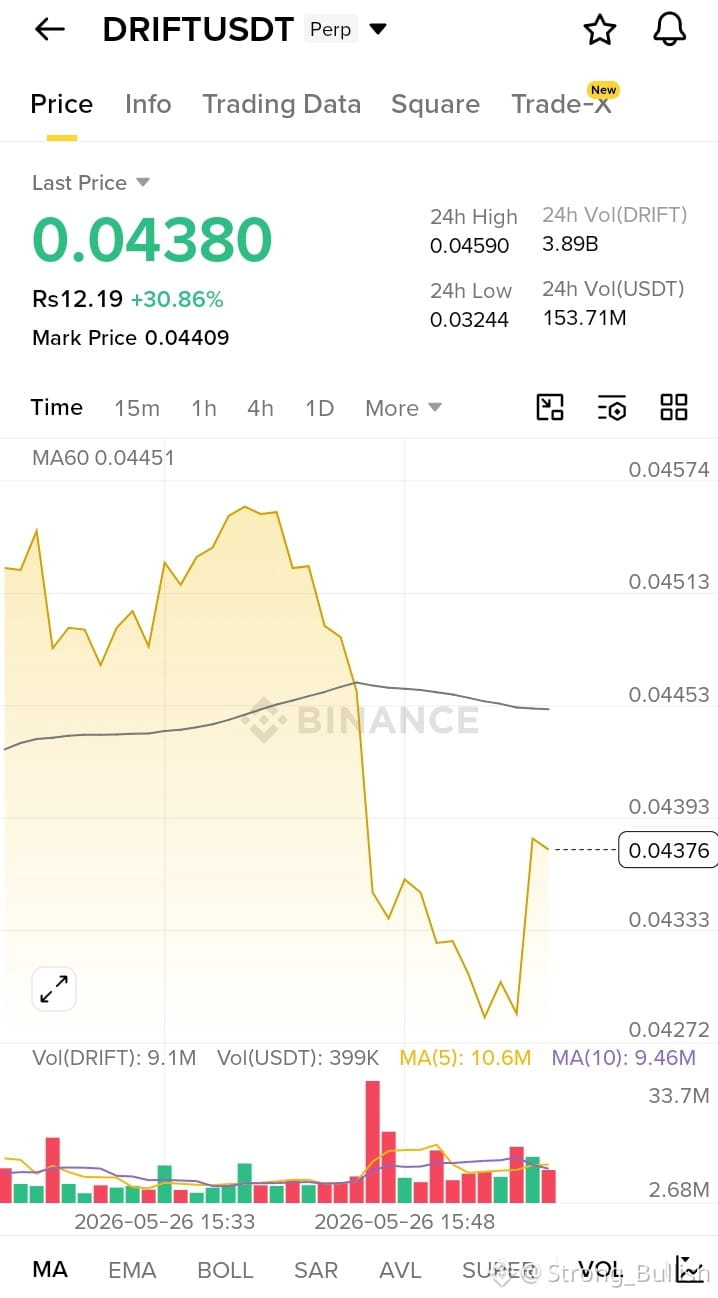The width and height of the screenshot is (718, 1298).
Task: Open the Square tab
Action: point(435,104)
